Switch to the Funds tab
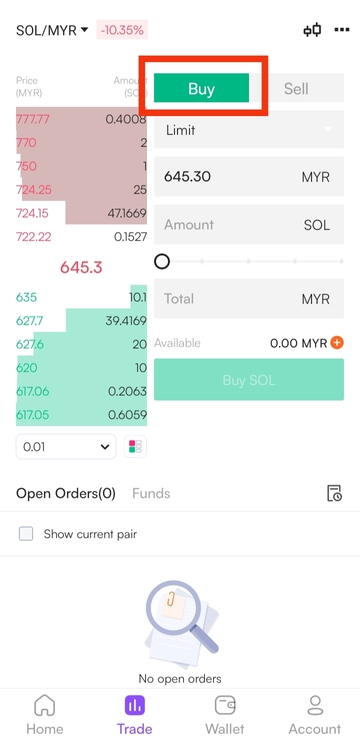The height and width of the screenshot is (743, 360). (151, 493)
